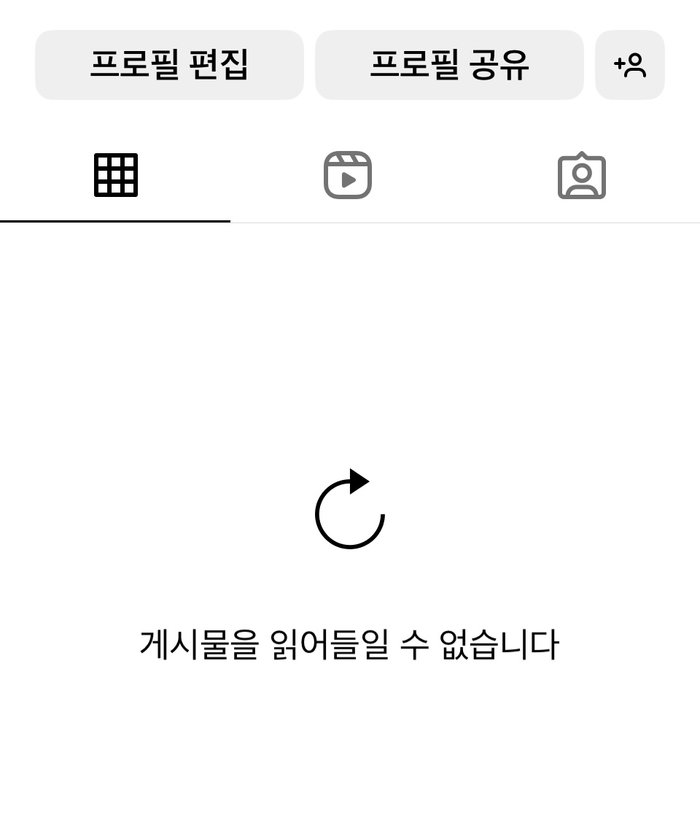Image resolution: width=700 pixels, height=825 pixels.
Task: Open the discover people icon button
Action: coord(630,65)
